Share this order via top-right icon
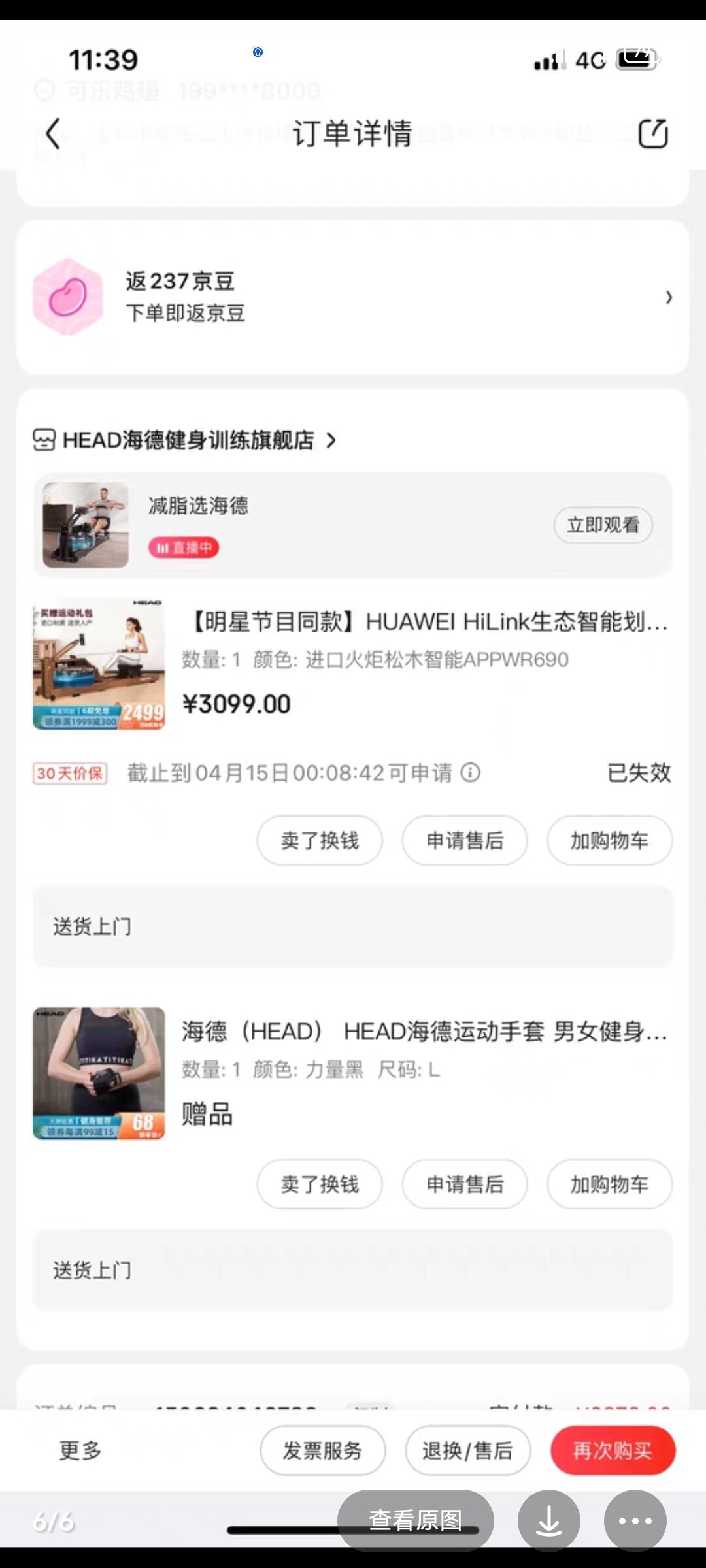Image resolution: width=706 pixels, height=1568 pixels. pos(652,134)
